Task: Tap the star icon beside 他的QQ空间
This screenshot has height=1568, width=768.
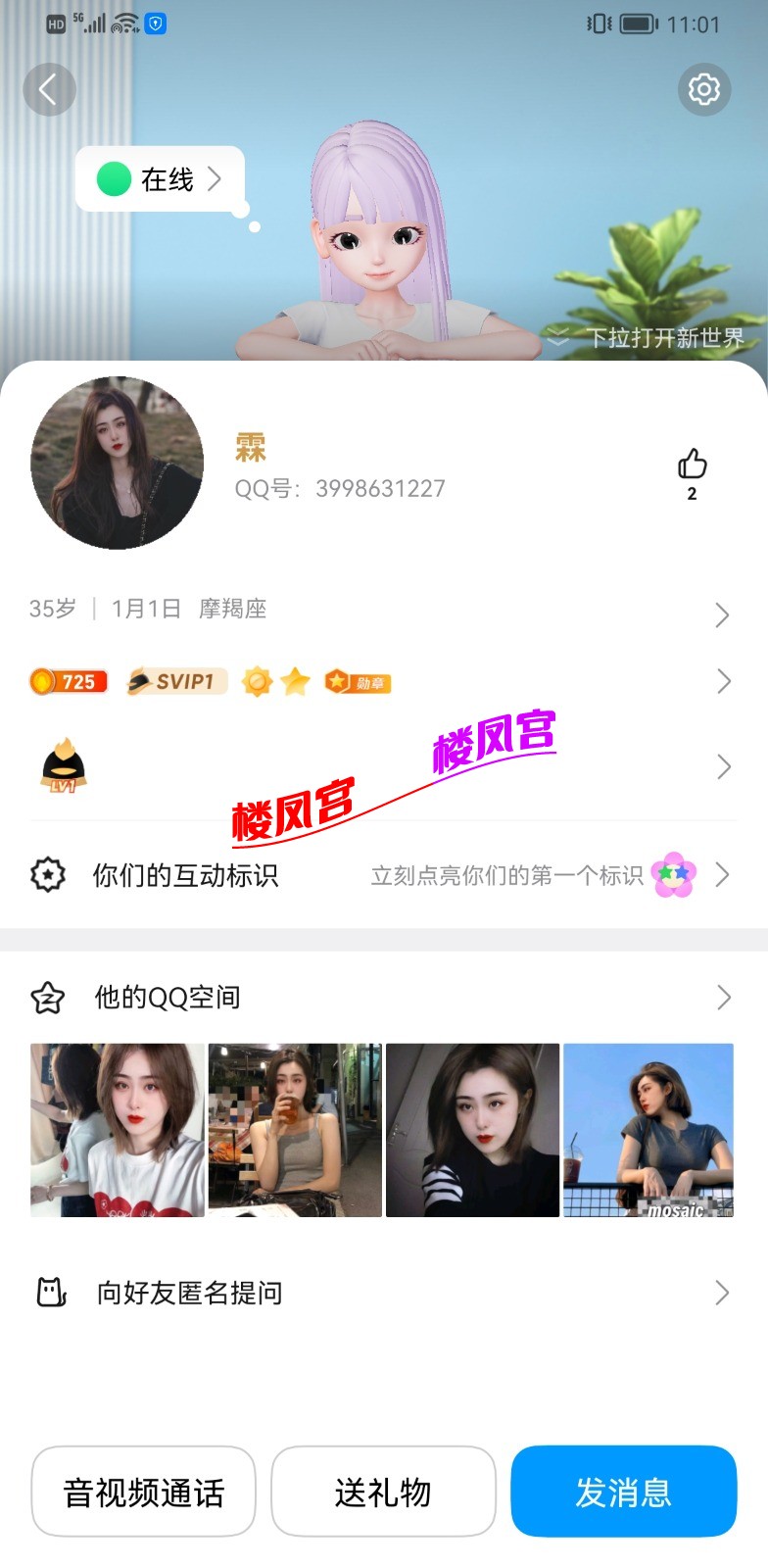Action: click(47, 998)
